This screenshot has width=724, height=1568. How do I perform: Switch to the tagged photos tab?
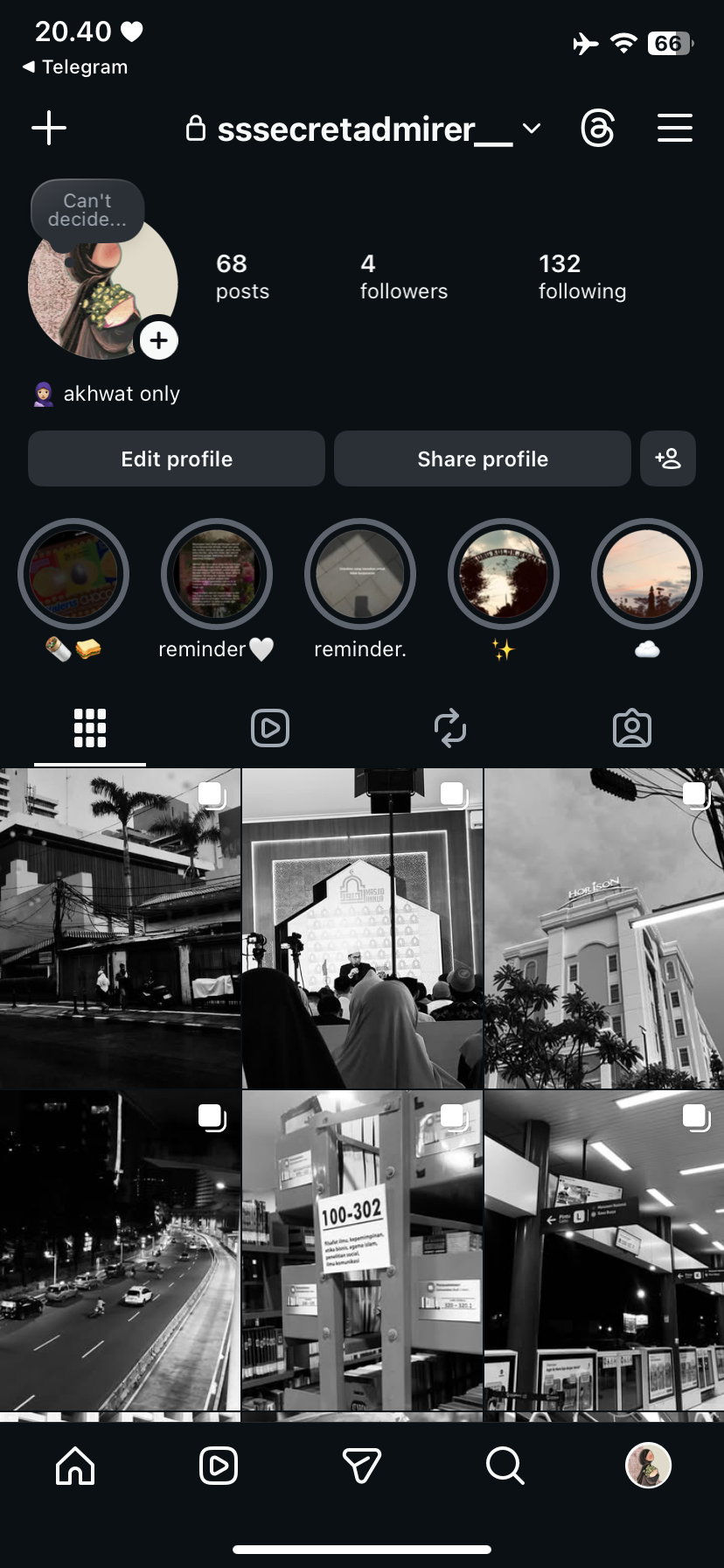632,728
